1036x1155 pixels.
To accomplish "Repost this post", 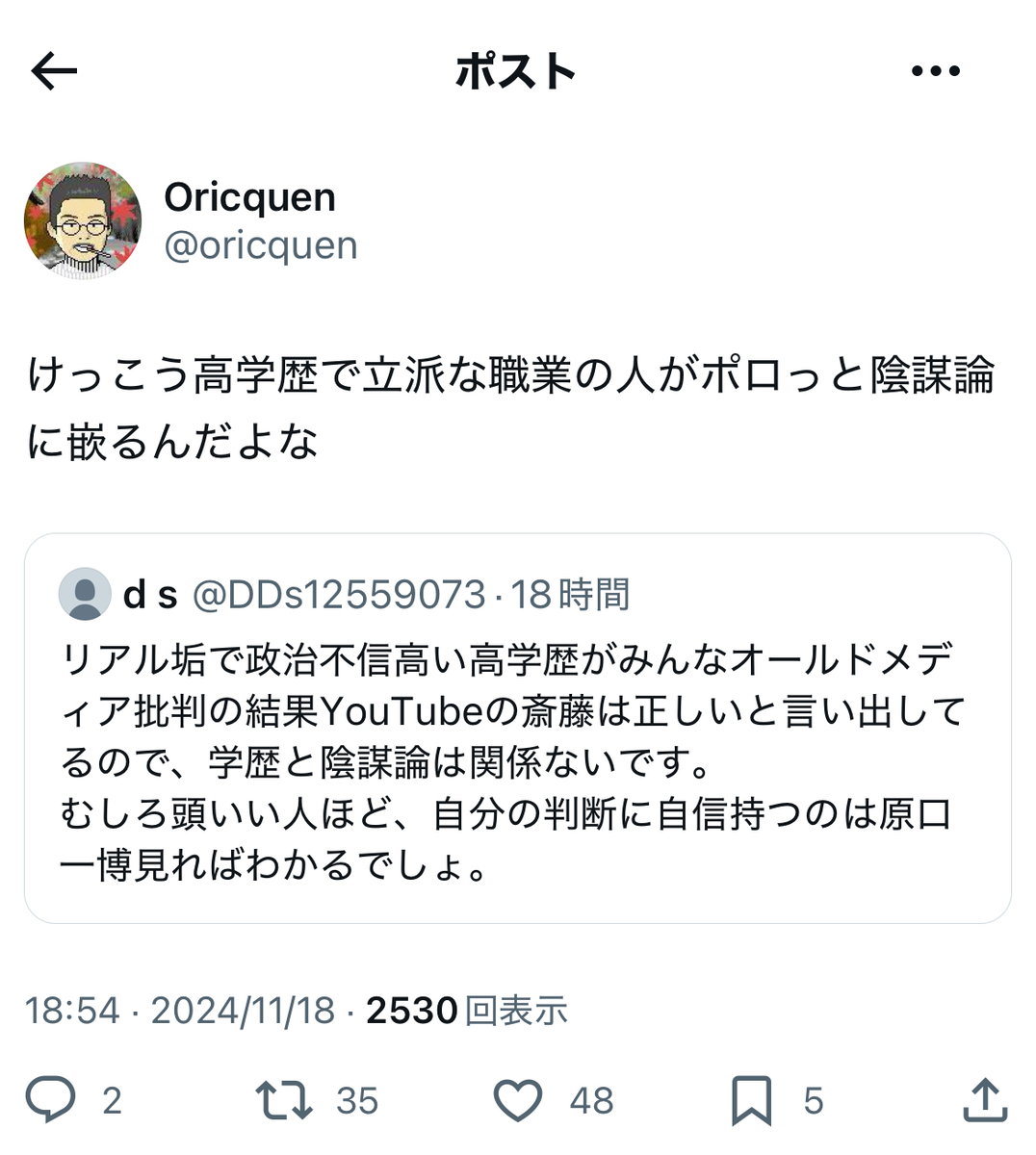I will (284, 1100).
